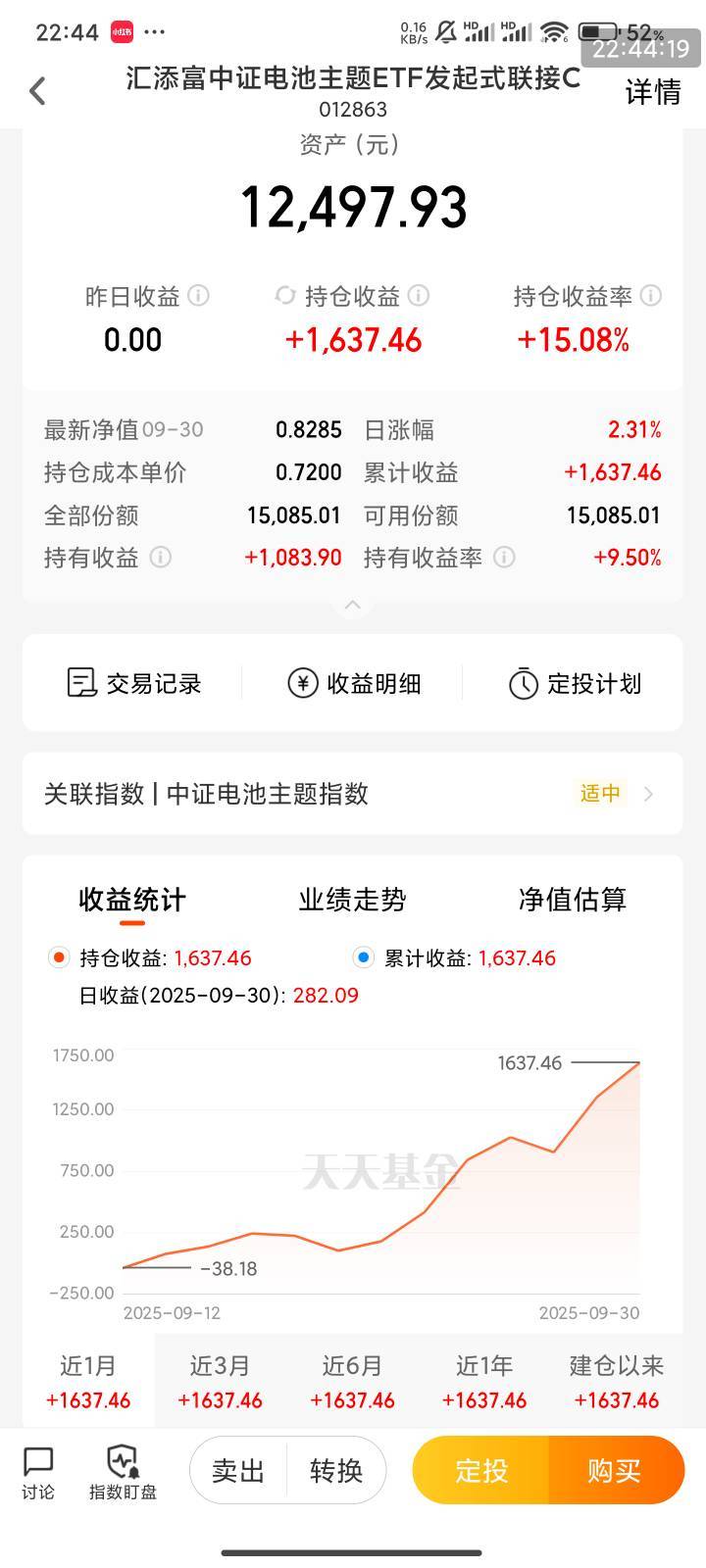Open 讨论 discussion
The image size is (706, 1568).
[x=38, y=1472]
